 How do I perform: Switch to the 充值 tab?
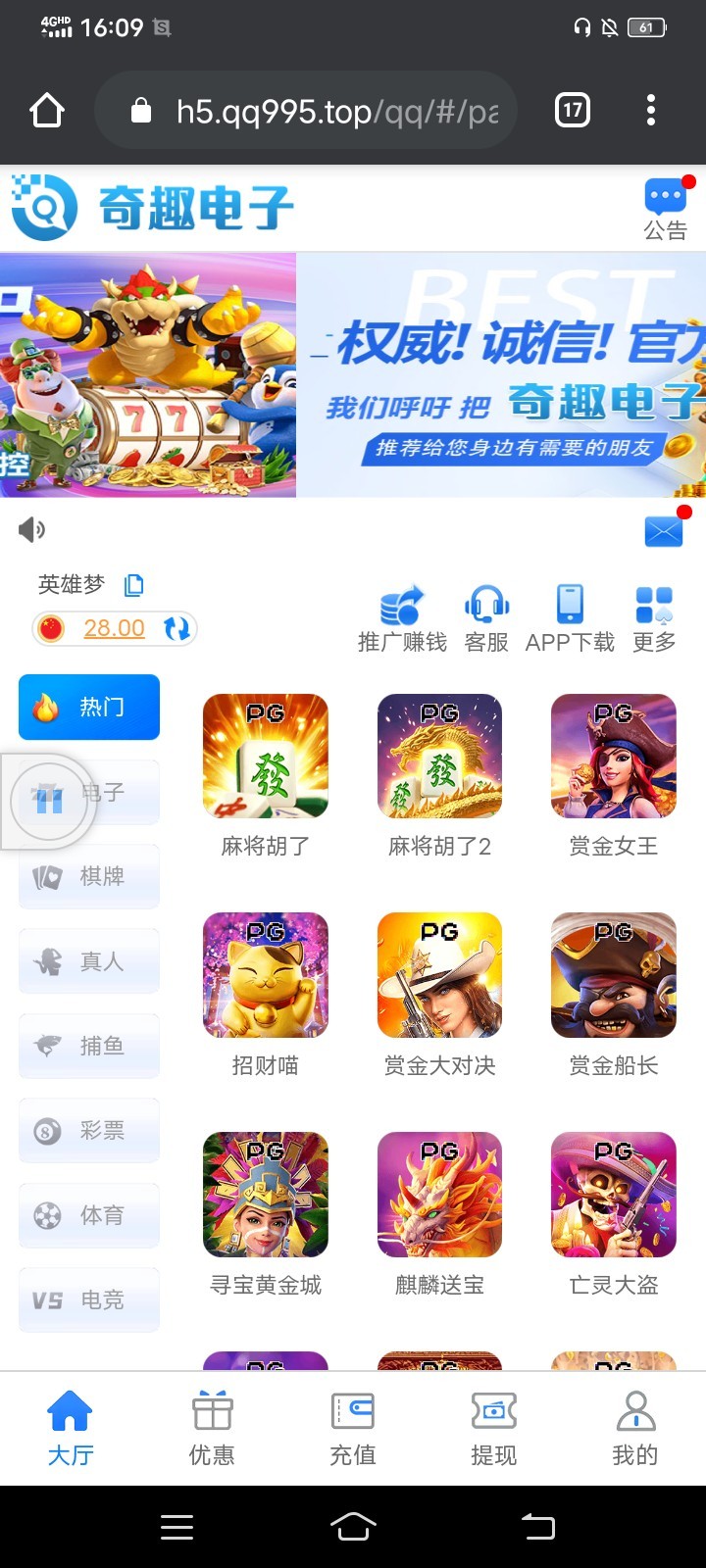353,1429
